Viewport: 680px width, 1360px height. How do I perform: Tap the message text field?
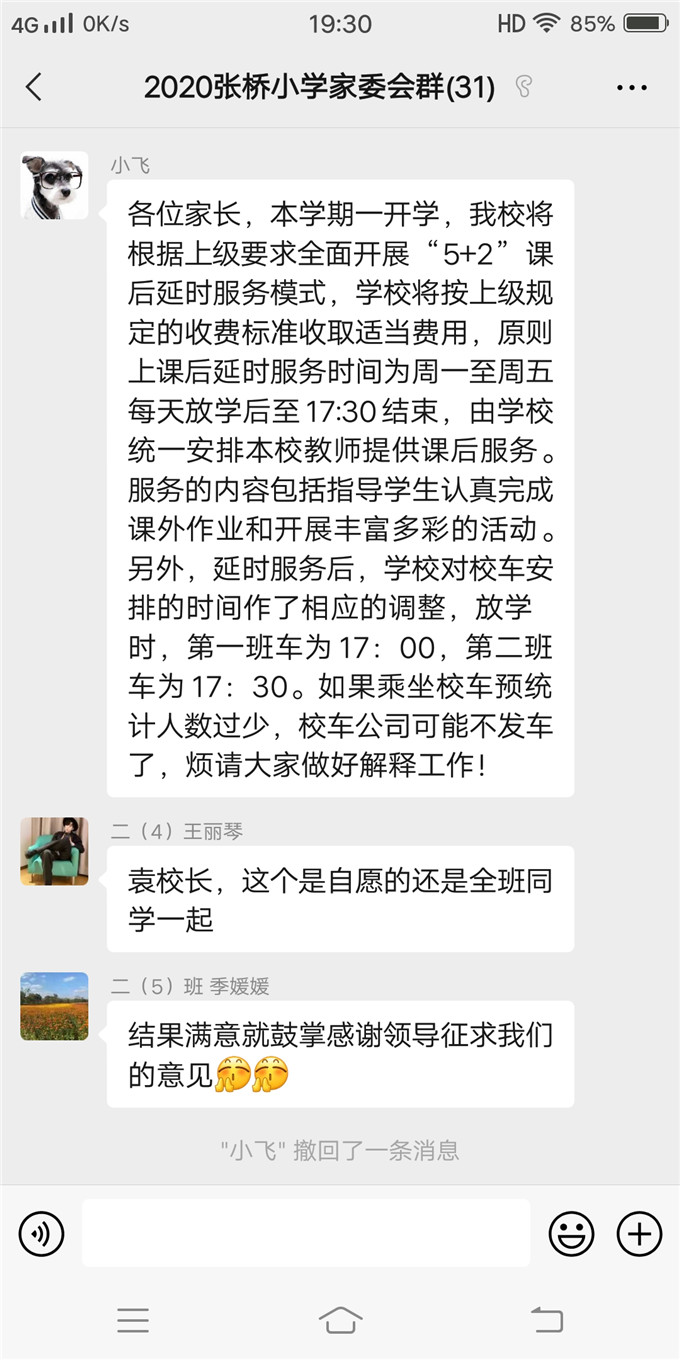(306, 1233)
